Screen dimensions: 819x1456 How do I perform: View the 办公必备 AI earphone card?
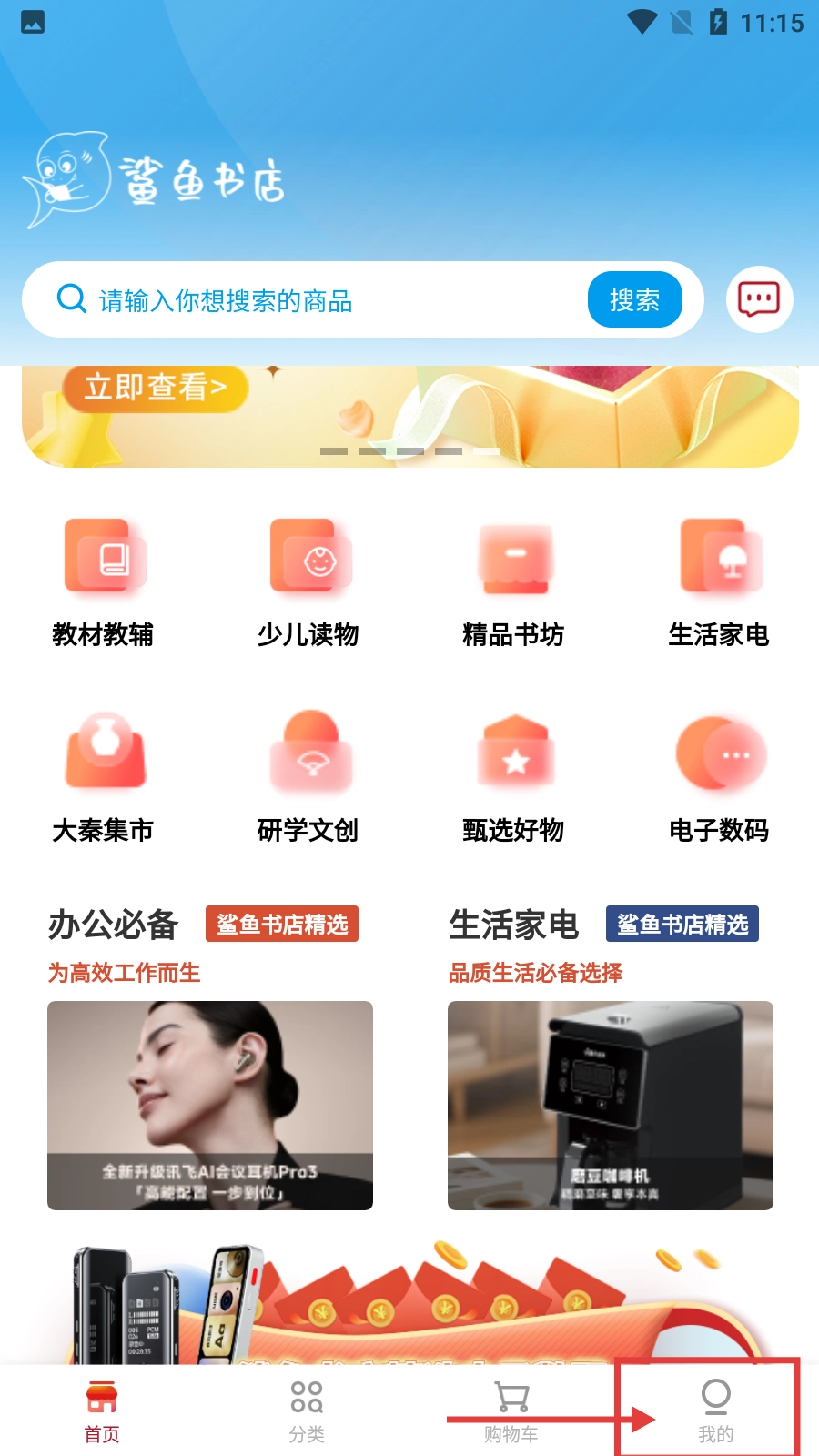coord(210,1105)
